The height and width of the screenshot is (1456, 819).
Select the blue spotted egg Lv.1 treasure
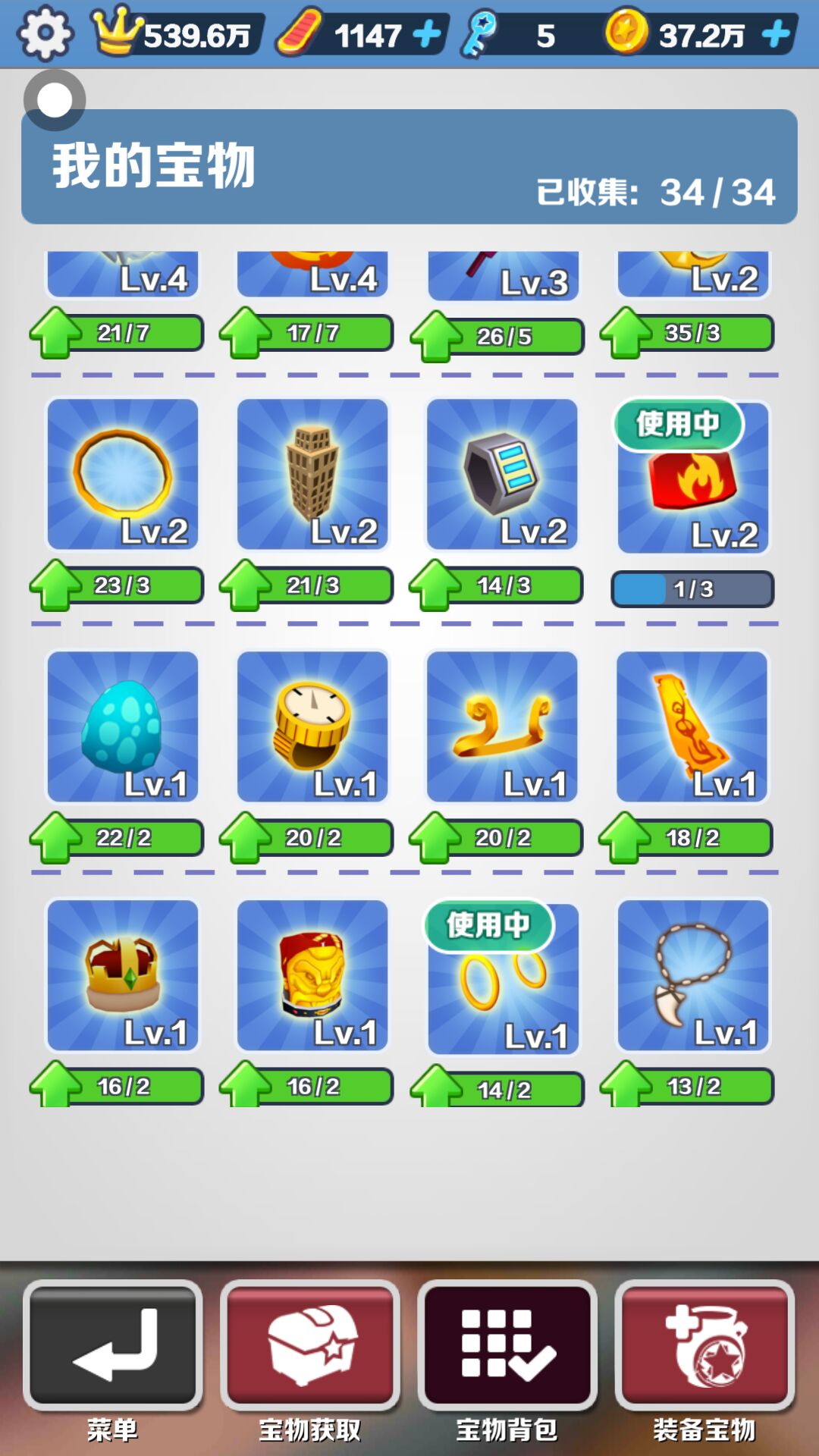tap(123, 726)
